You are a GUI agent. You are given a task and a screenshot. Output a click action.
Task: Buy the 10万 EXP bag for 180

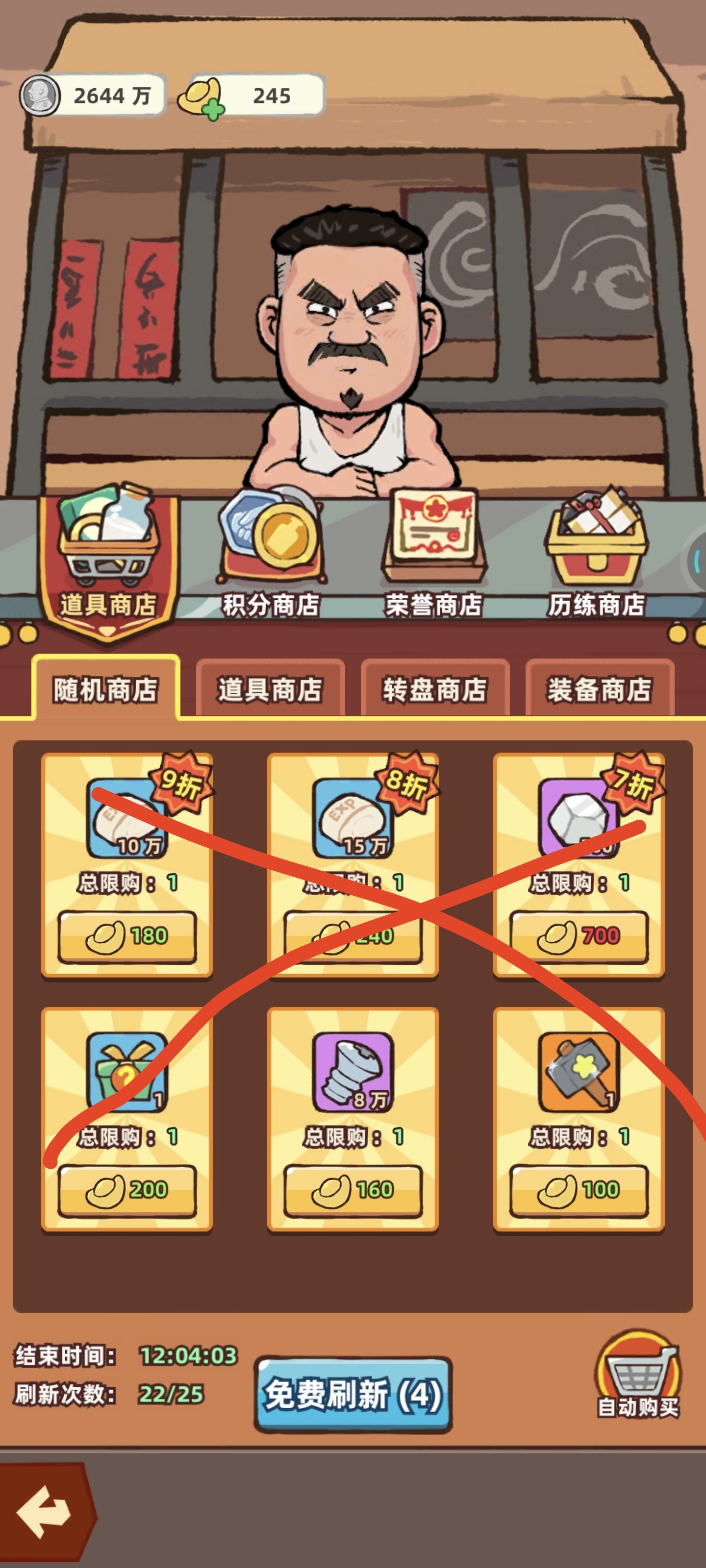tap(127, 936)
